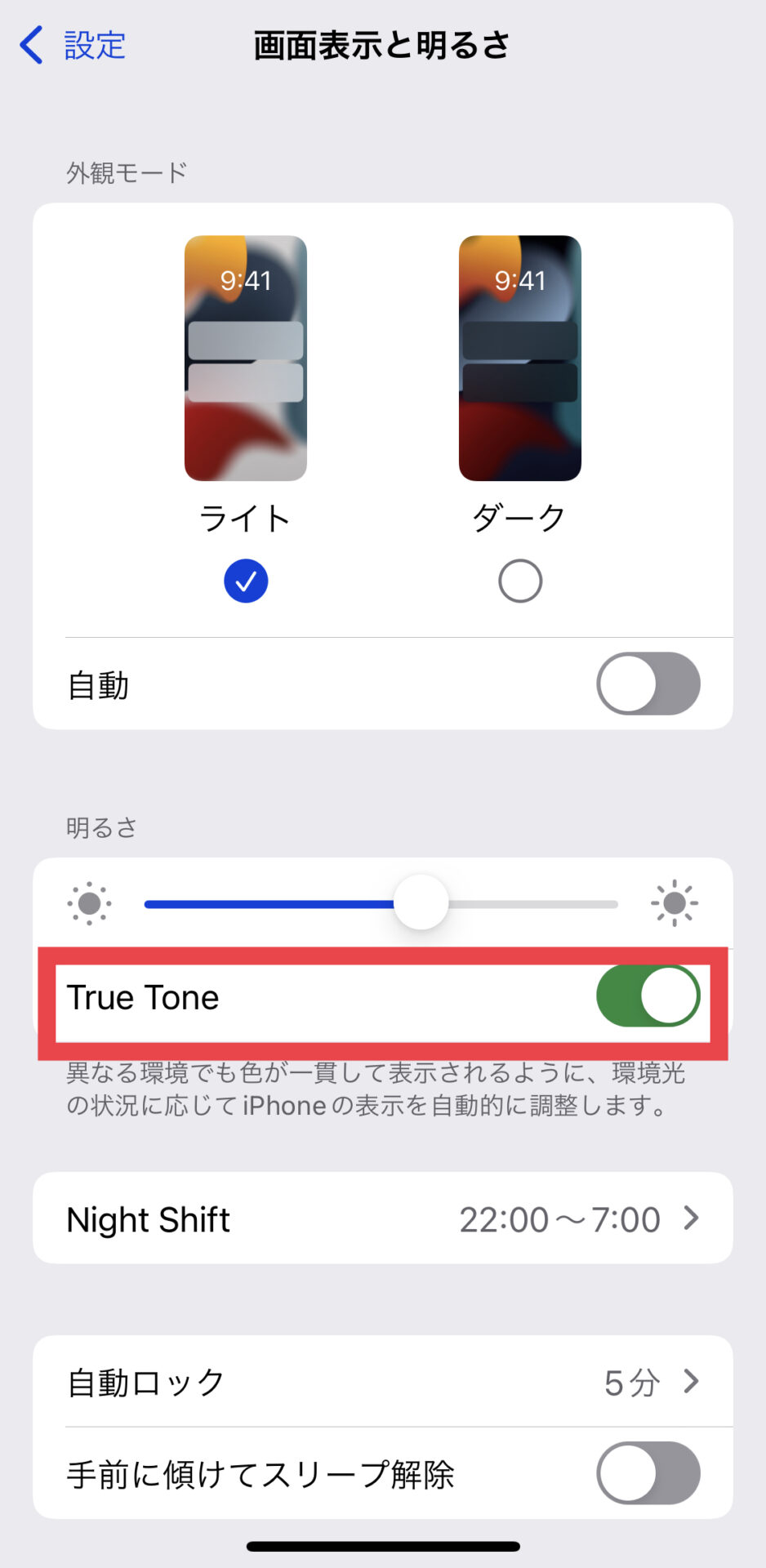Select the ダーク appearance radio button
The image size is (766, 1568).
(x=520, y=581)
